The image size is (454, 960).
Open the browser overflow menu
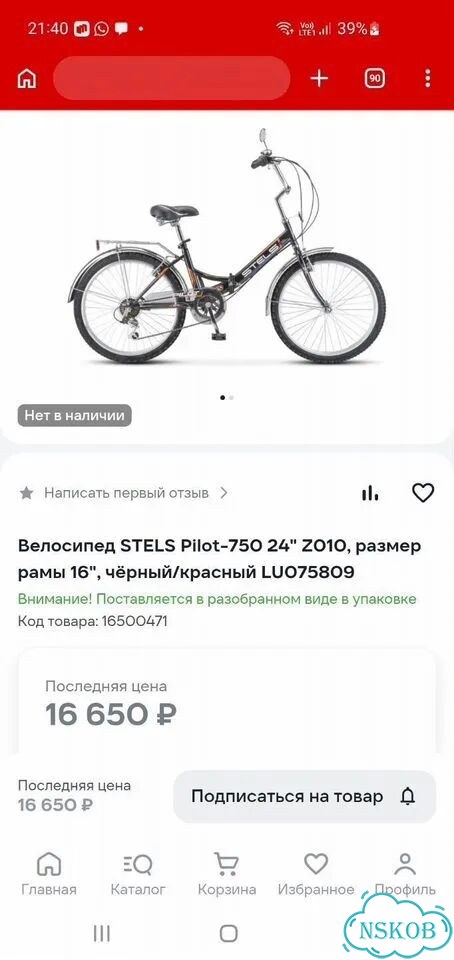click(427, 78)
